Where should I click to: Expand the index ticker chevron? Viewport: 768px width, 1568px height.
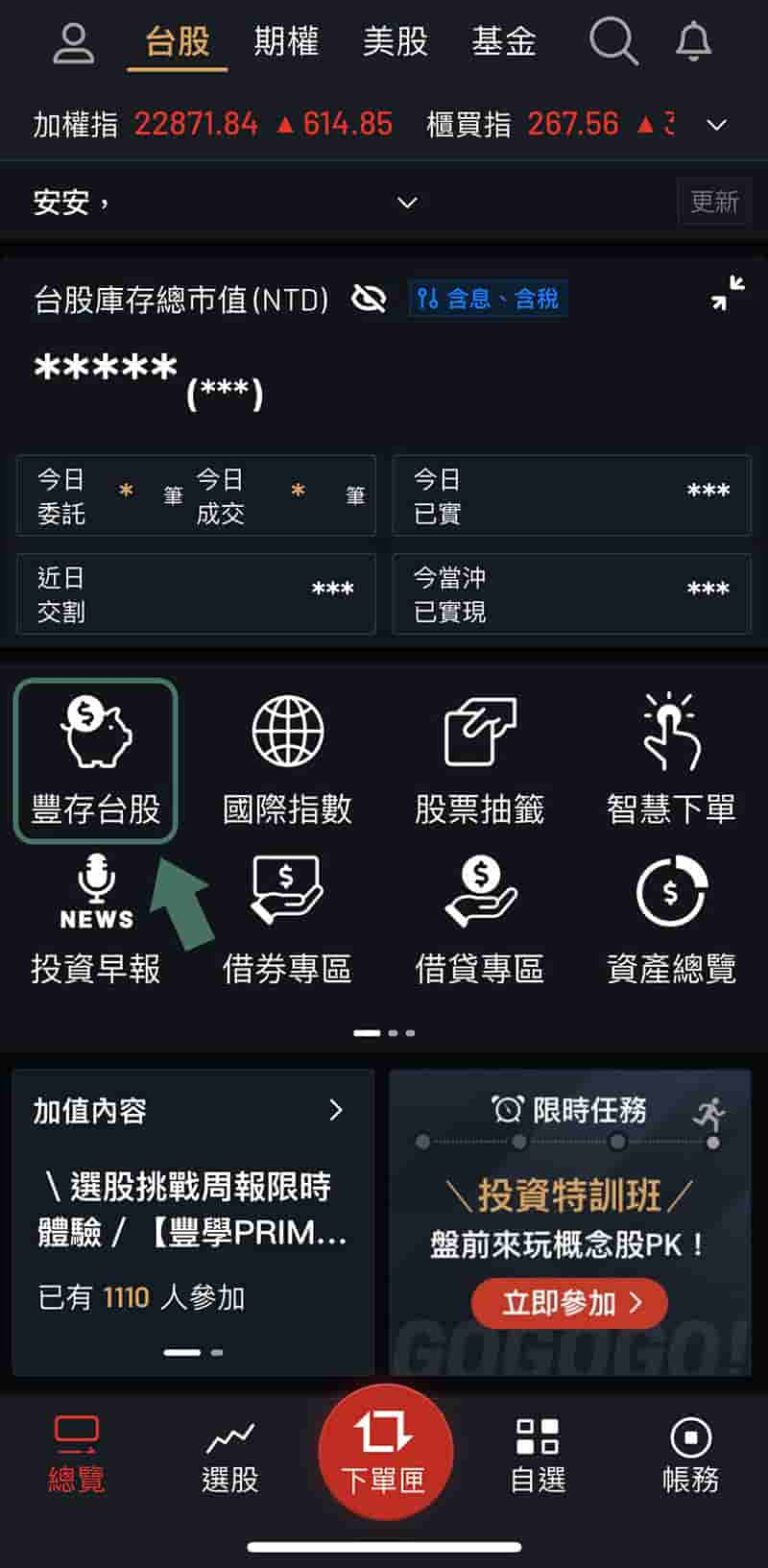[x=716, y=125]
